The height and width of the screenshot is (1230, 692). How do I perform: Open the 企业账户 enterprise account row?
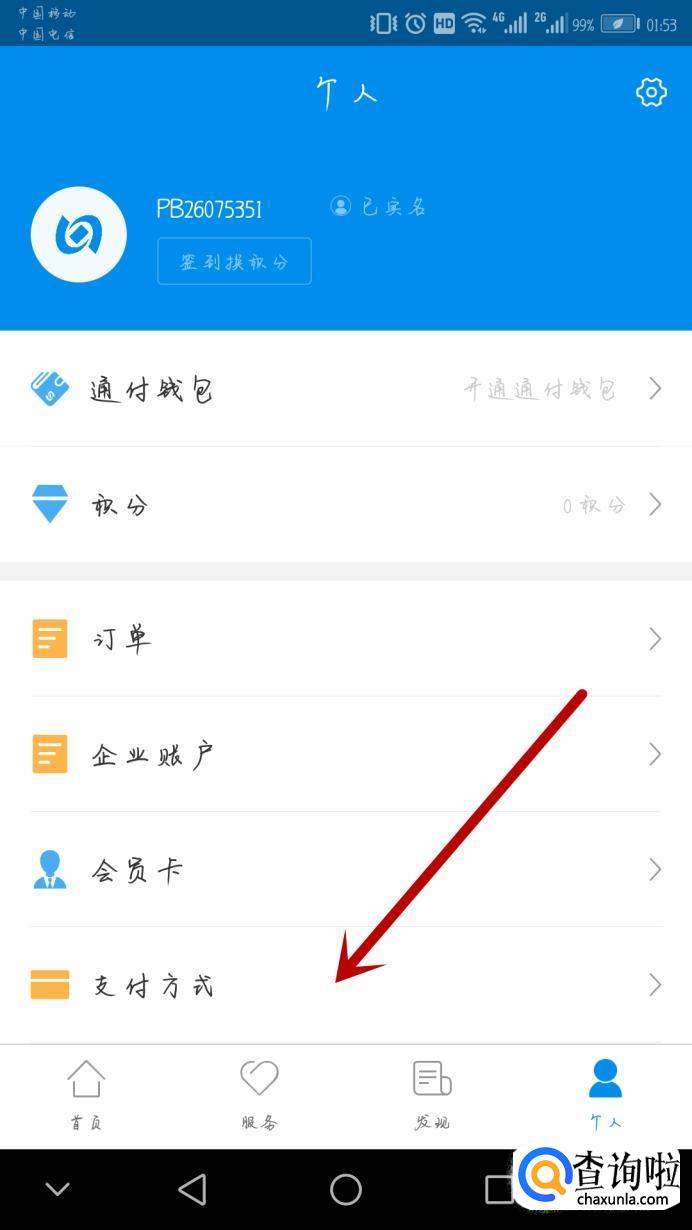coord(346,754)
